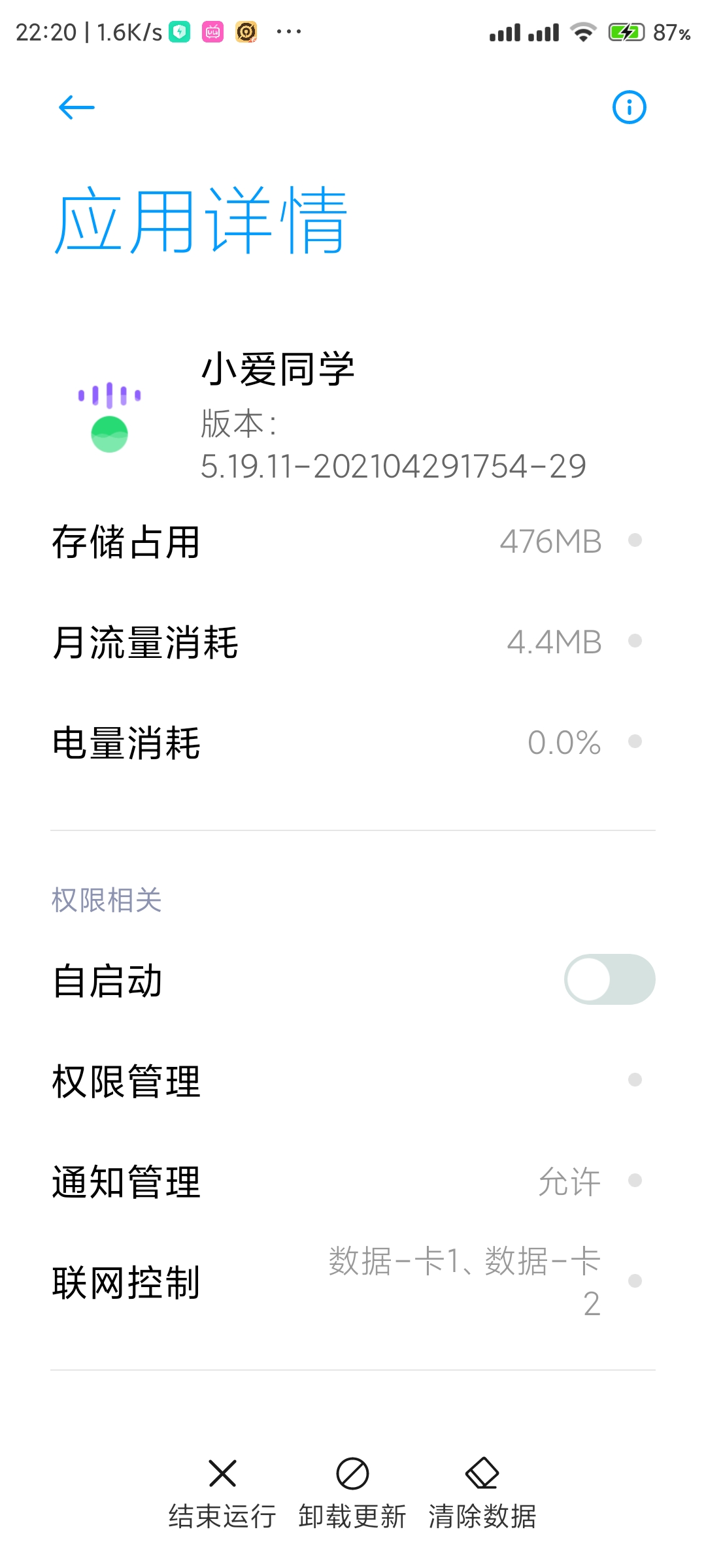View 月流量消耗 data usage
Image resolution: width=706 pixels, height=1568 pixels.
(353, 642)
